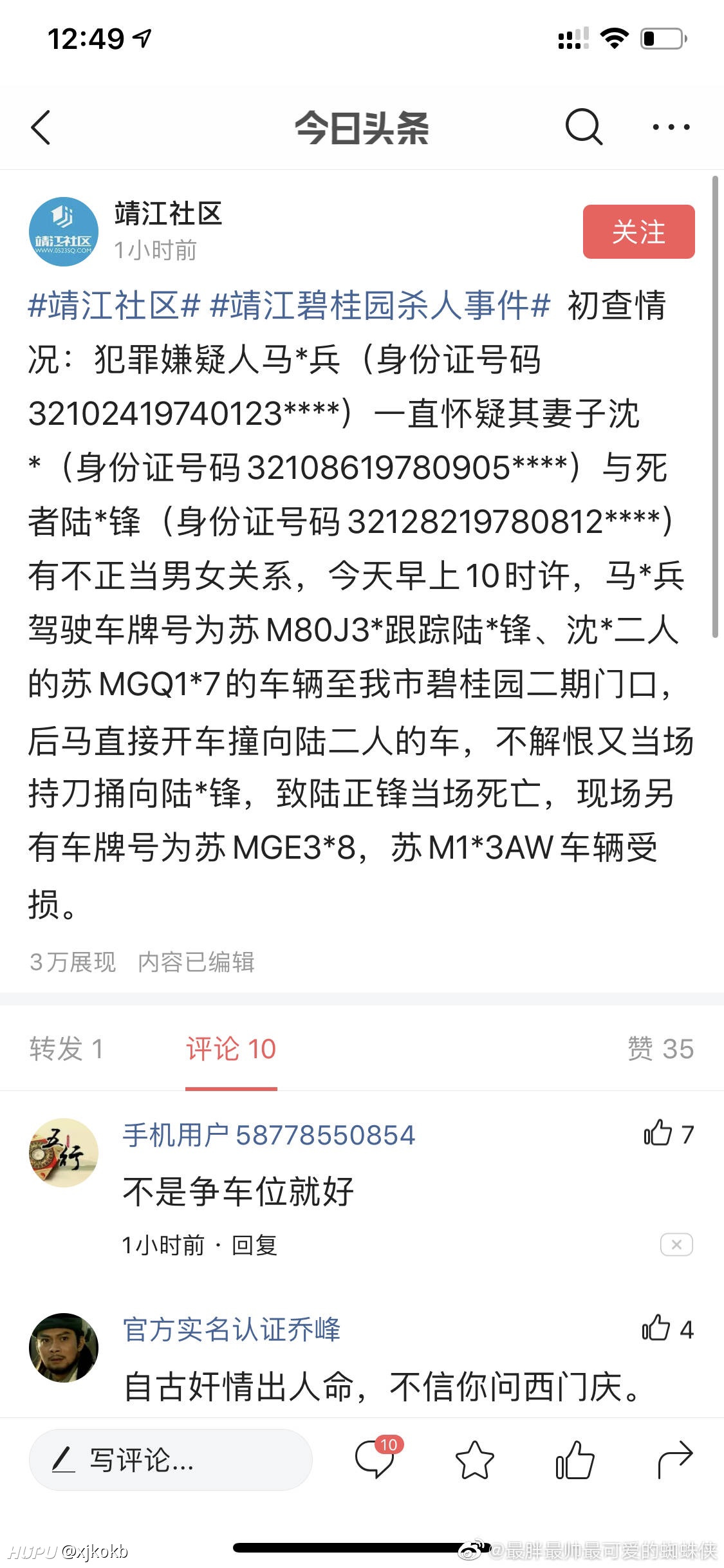This screenshot has height=1568, width=724.
Task: Select the 评论 10 tab
Action: click(x=231, y=1049)
